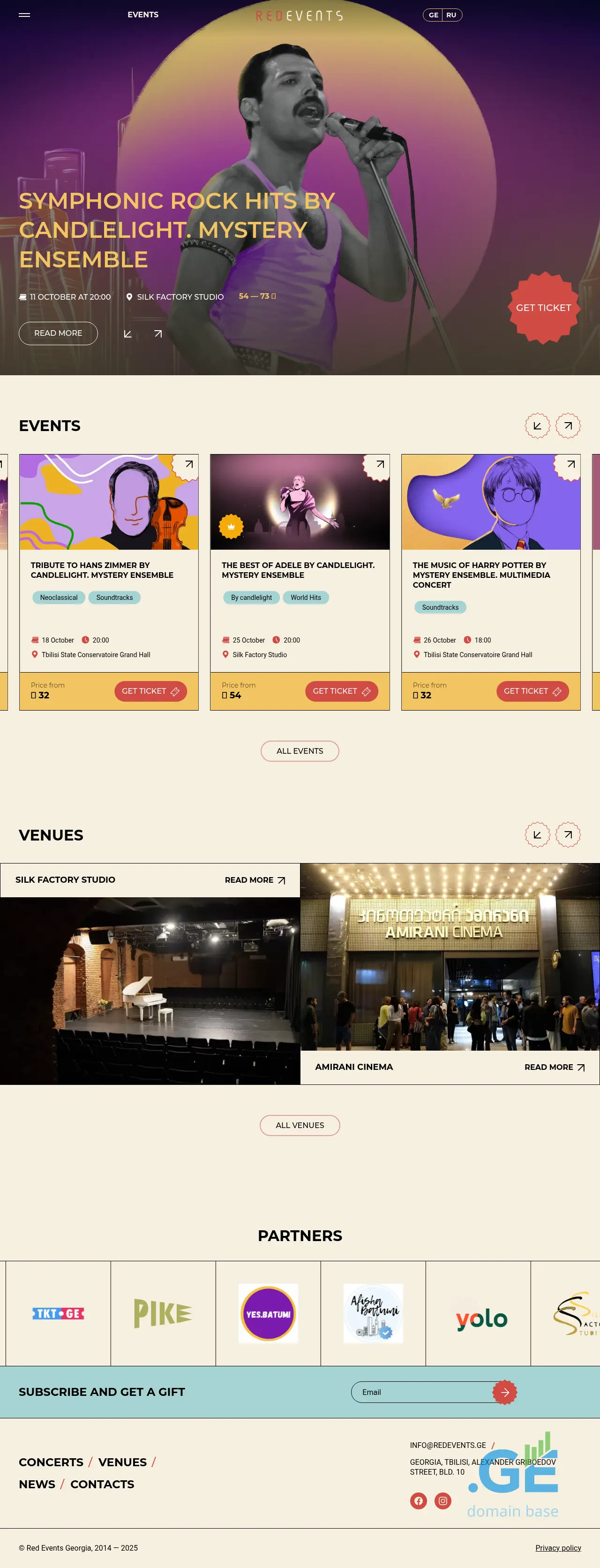
Task: Select the GE language option
Action: pyautogui.click(x=433, y=15)
